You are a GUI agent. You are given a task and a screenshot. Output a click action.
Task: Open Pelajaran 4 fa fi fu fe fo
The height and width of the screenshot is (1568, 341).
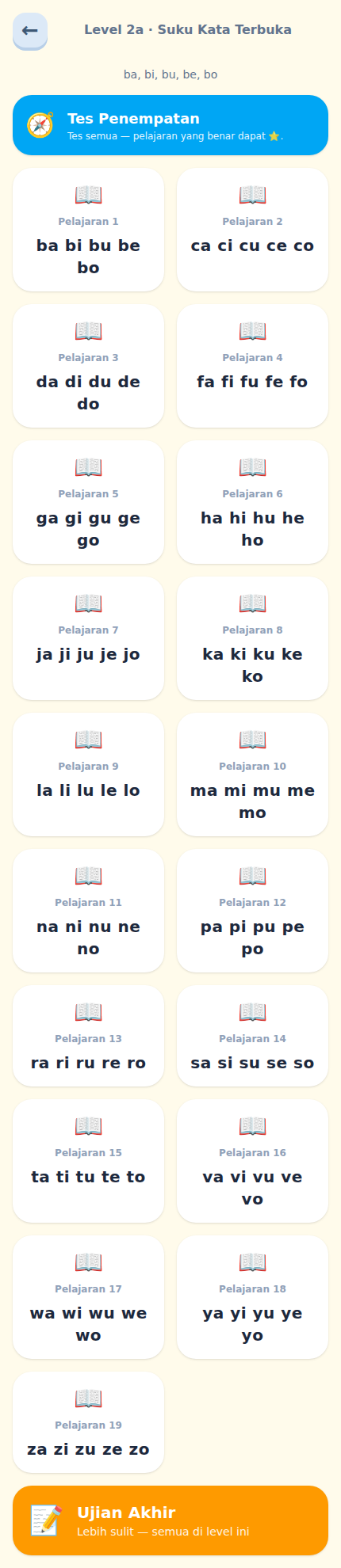(x=252, y=366)
